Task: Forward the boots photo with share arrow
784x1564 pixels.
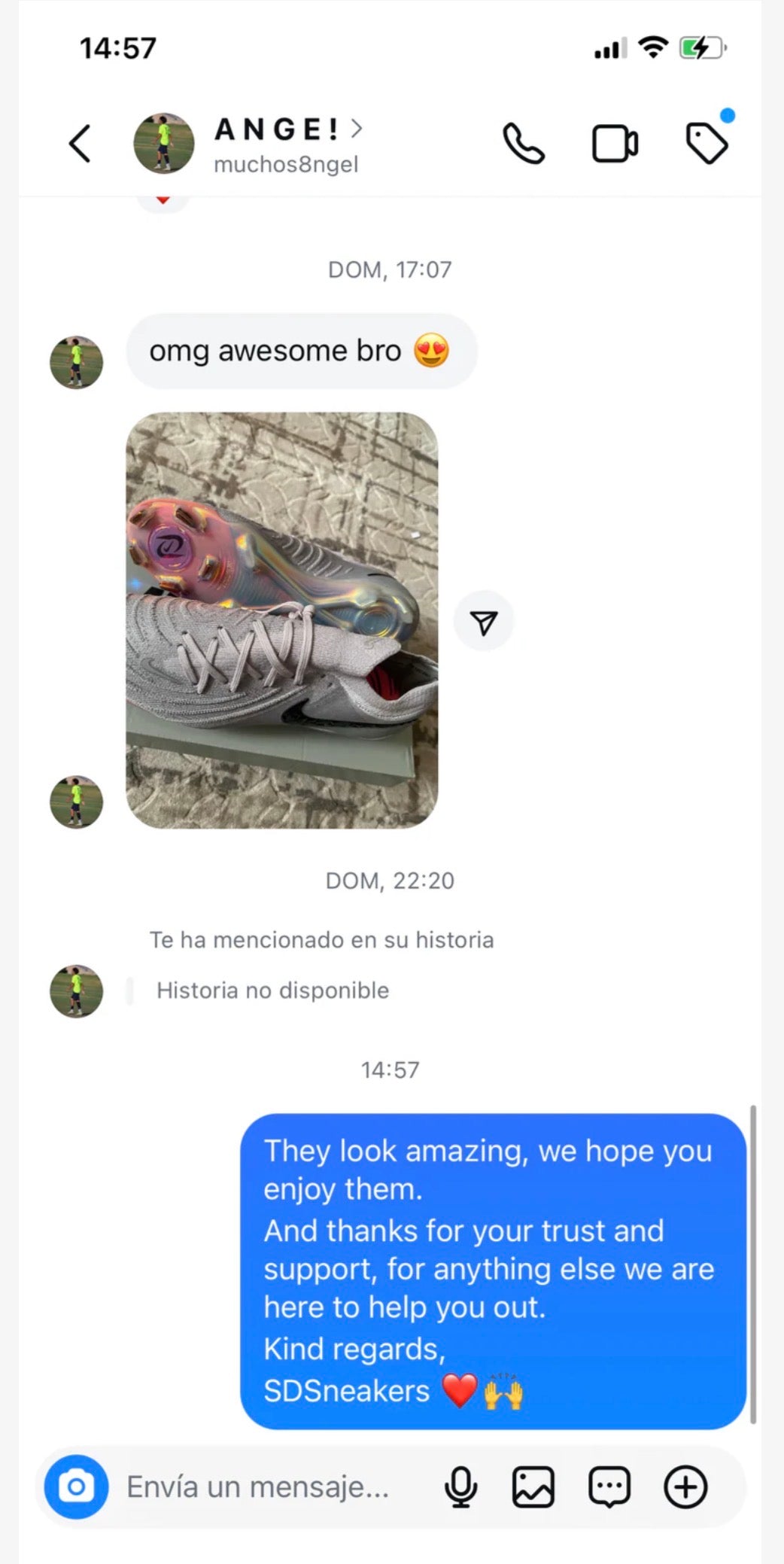Action: 484,622
